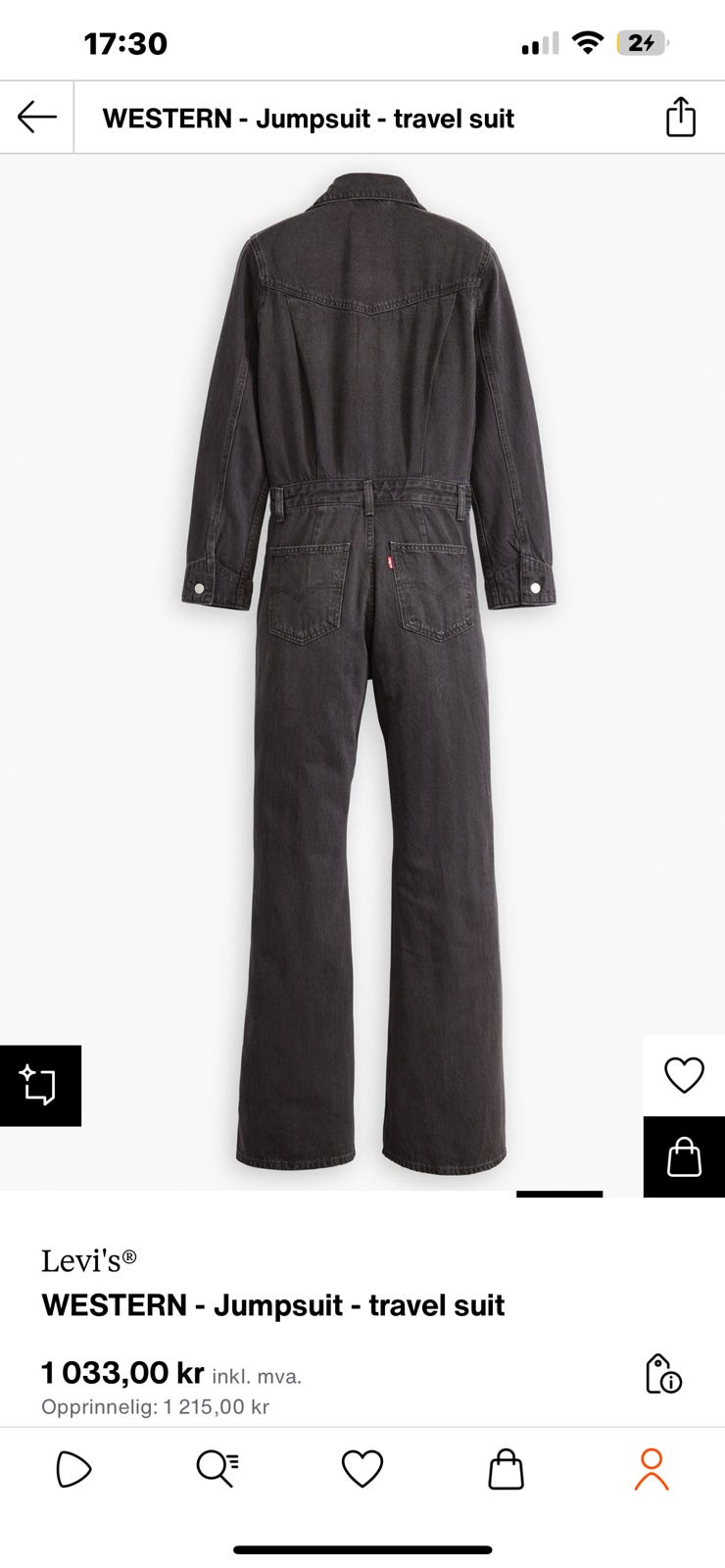
Task: Open the search and browse tab
Action: click(x=217, y=1469)
